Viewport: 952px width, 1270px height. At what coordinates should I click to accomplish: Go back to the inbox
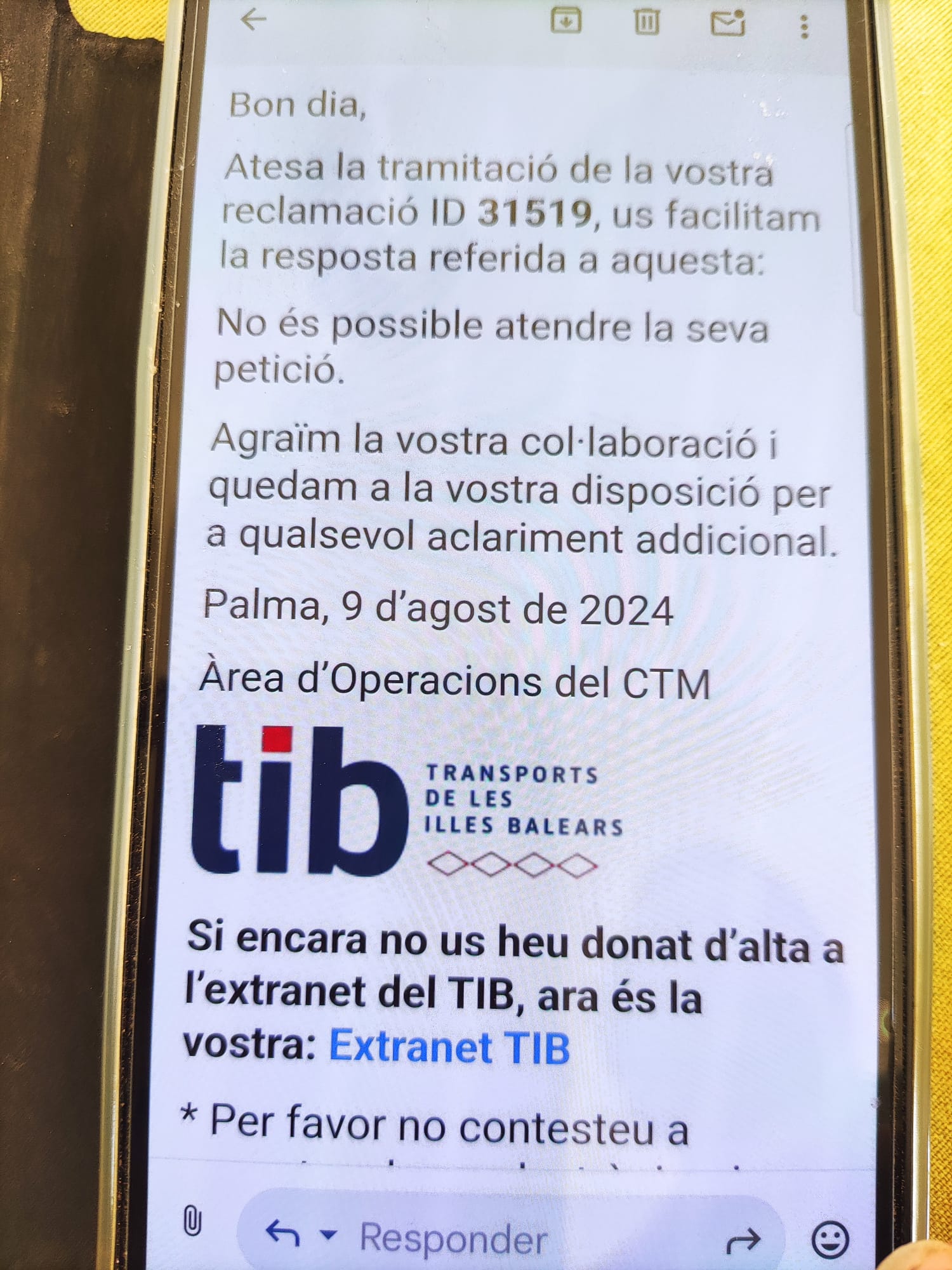click(x=253, y=20)
